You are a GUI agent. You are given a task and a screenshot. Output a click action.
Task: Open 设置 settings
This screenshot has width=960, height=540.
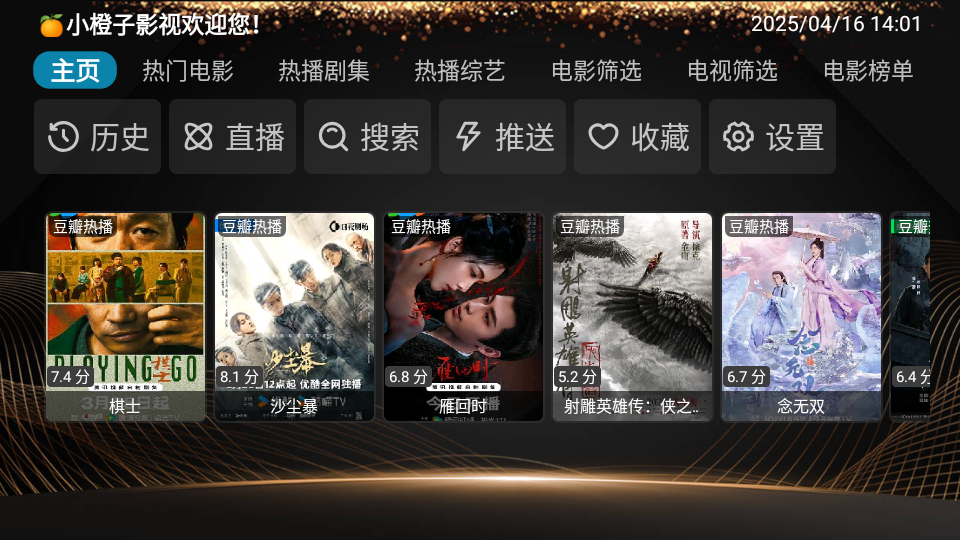(773, 137)
